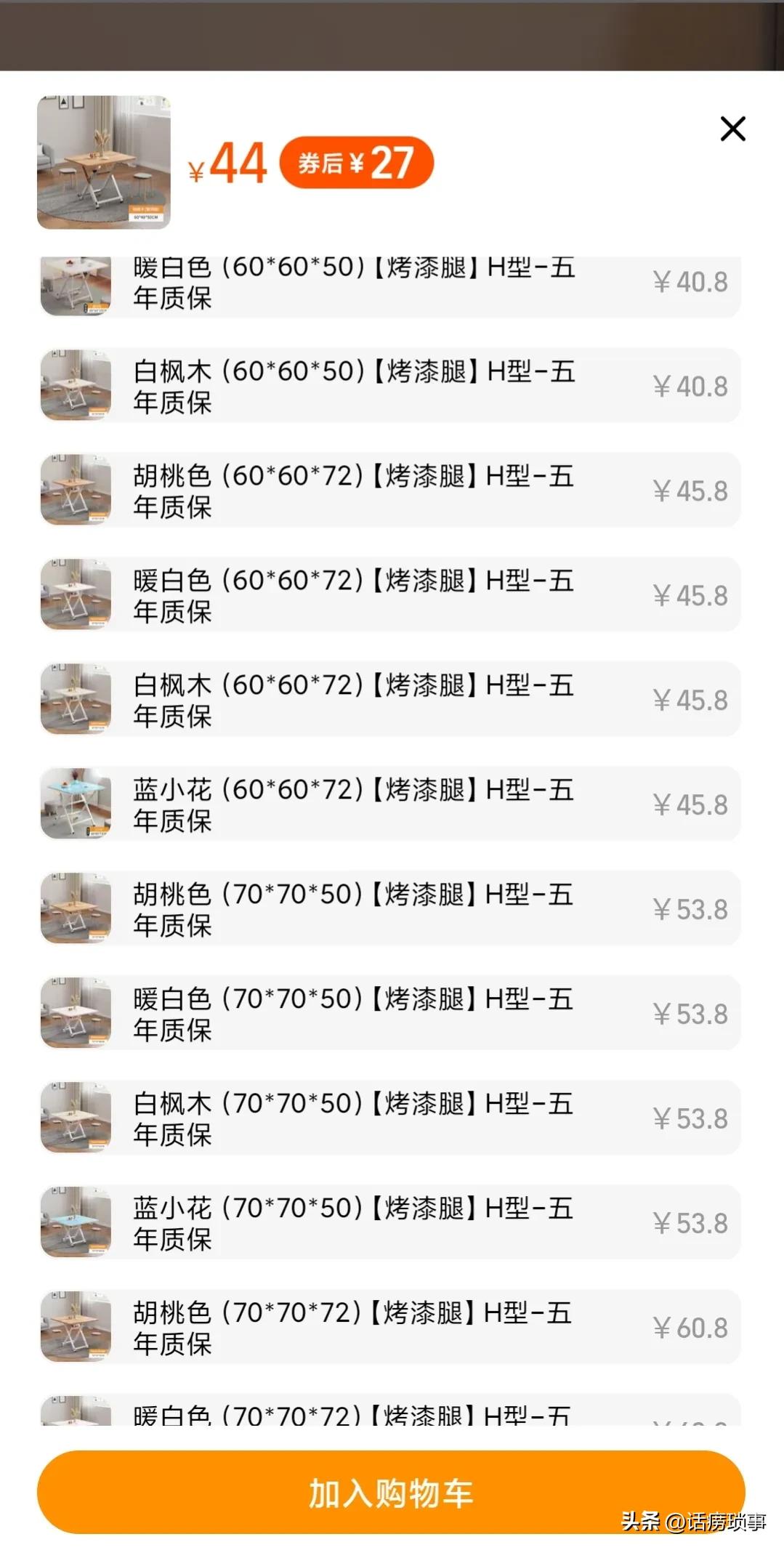This screenshot has width=784, height=1550.
Task: Click the main product image at the top
Action: click(104, 161)
